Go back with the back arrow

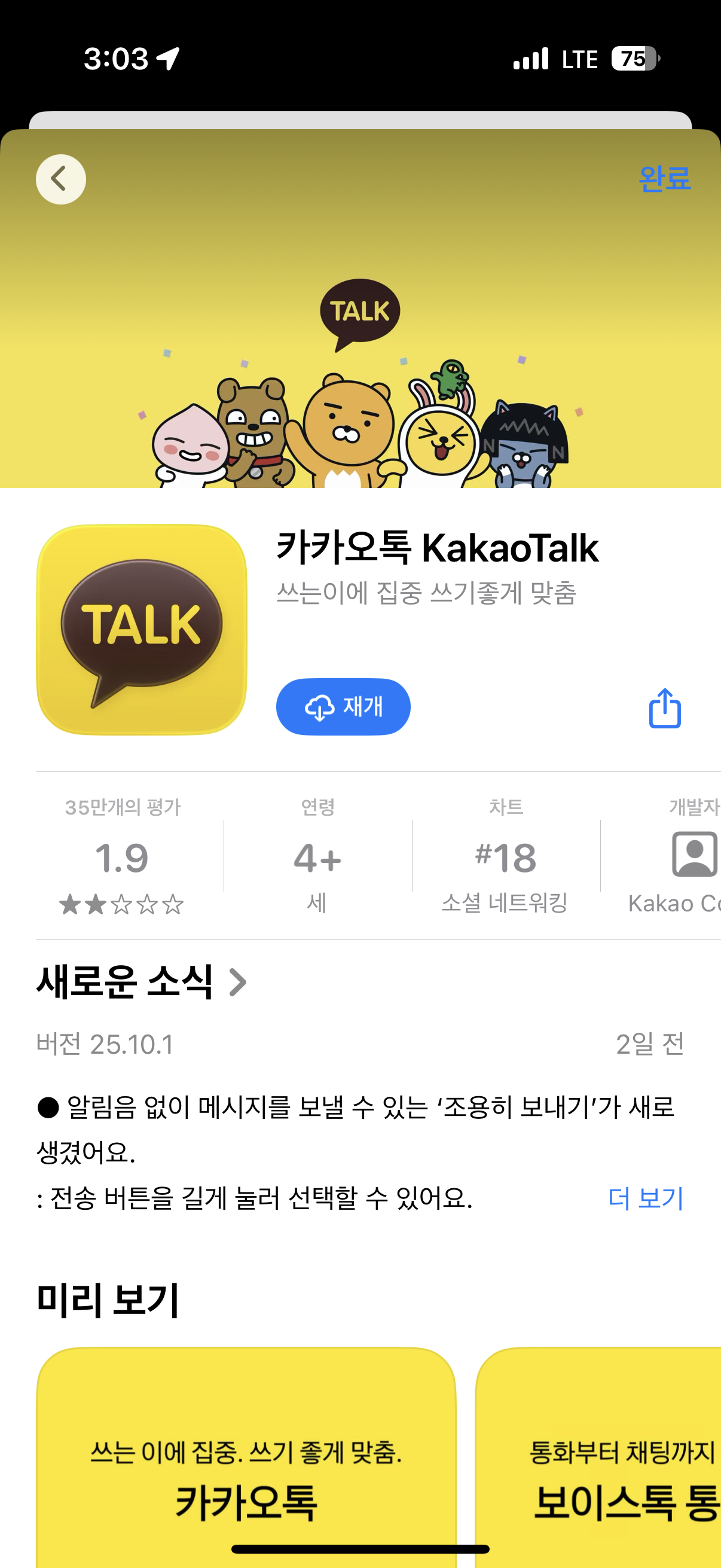coord(60,179)
